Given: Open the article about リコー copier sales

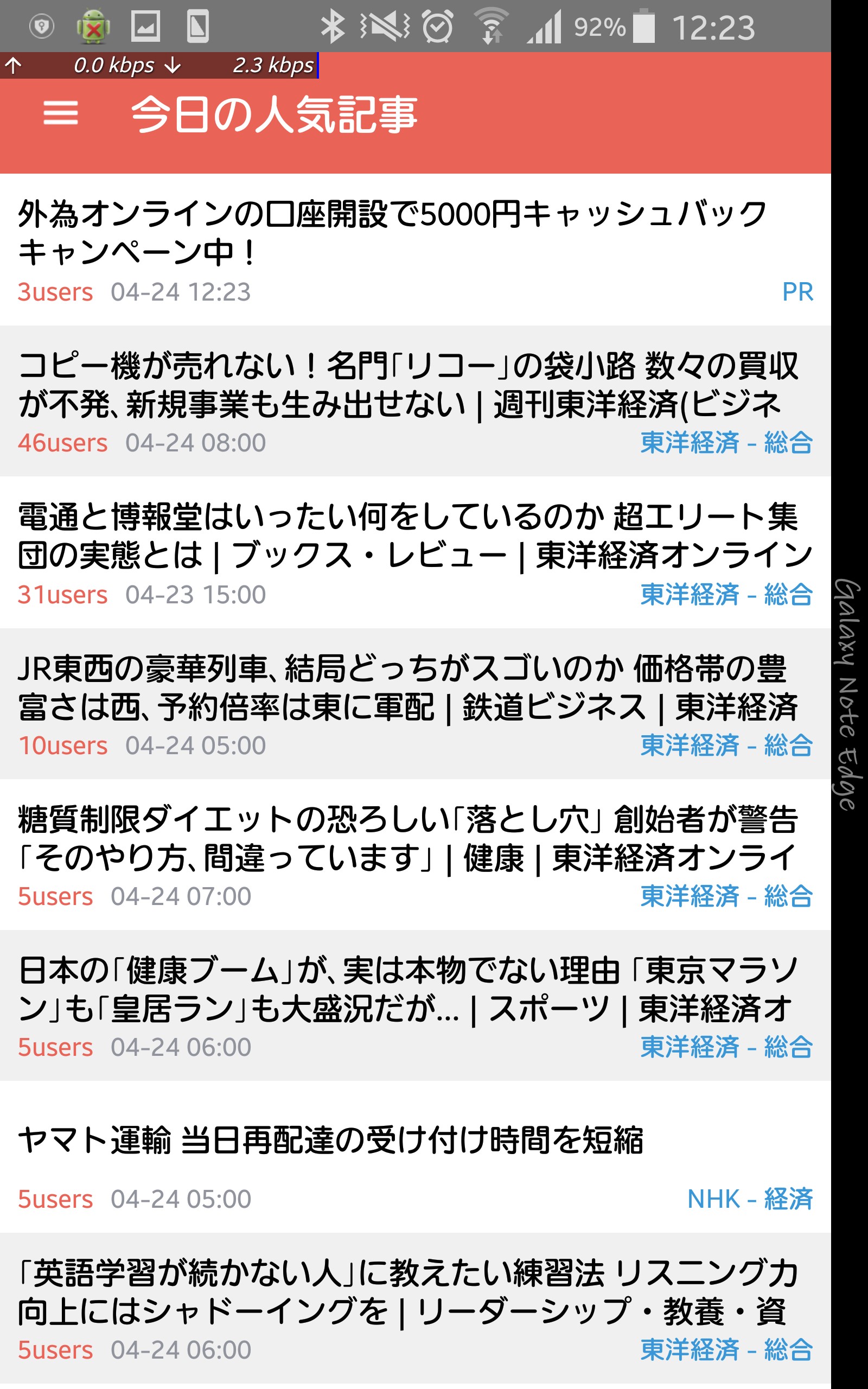Looking at the screenshot, I should [407, 385].
